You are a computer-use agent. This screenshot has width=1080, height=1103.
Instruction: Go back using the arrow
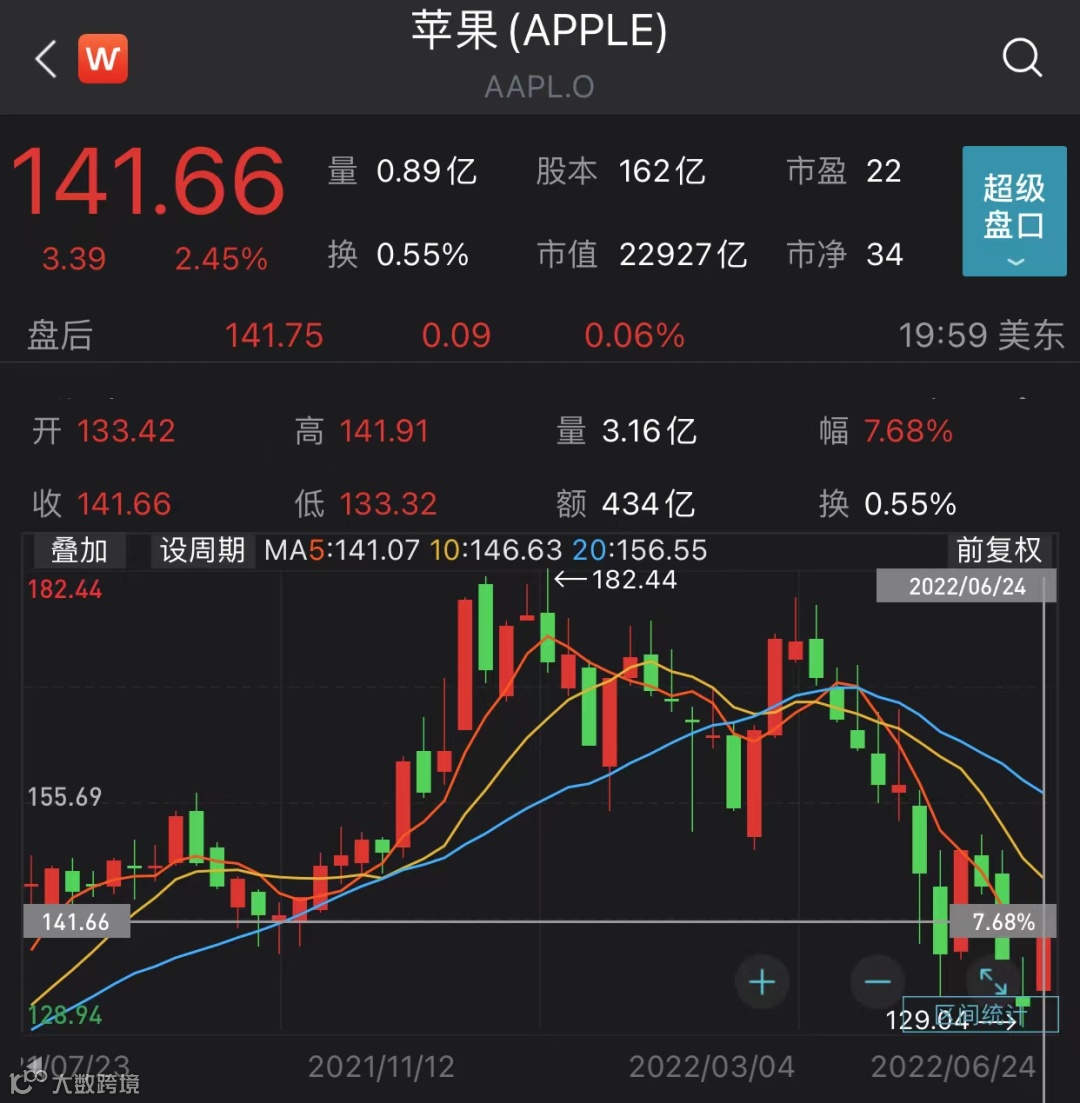point(46,59)
